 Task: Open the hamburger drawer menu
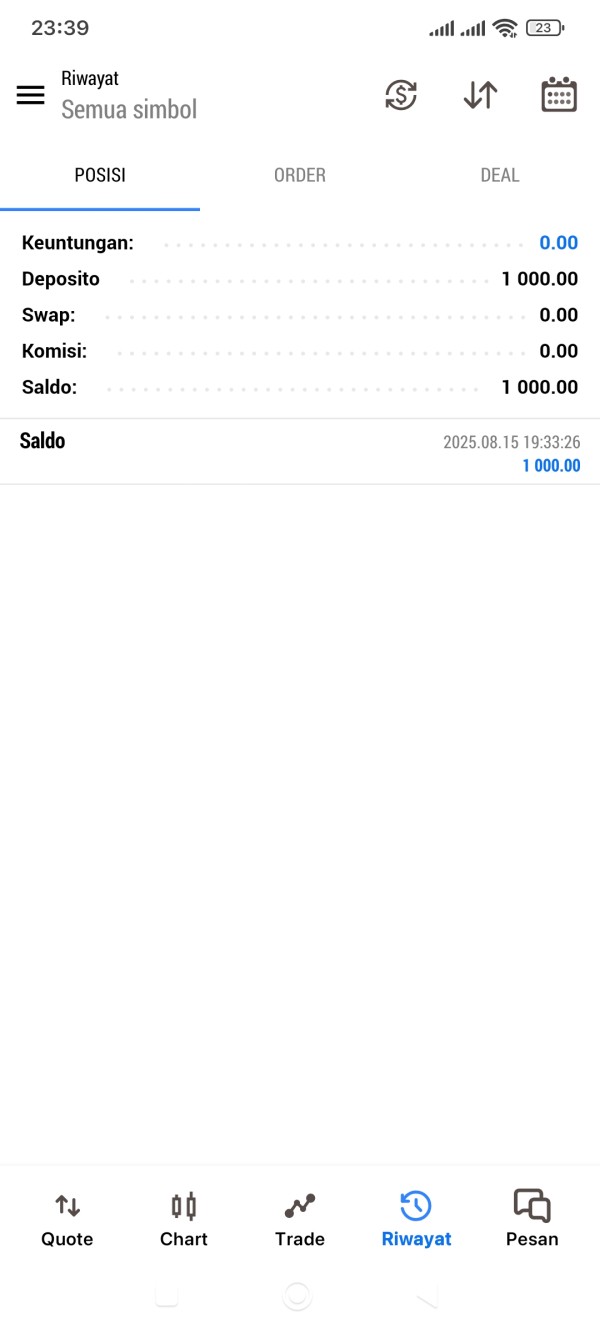point(31,95)
